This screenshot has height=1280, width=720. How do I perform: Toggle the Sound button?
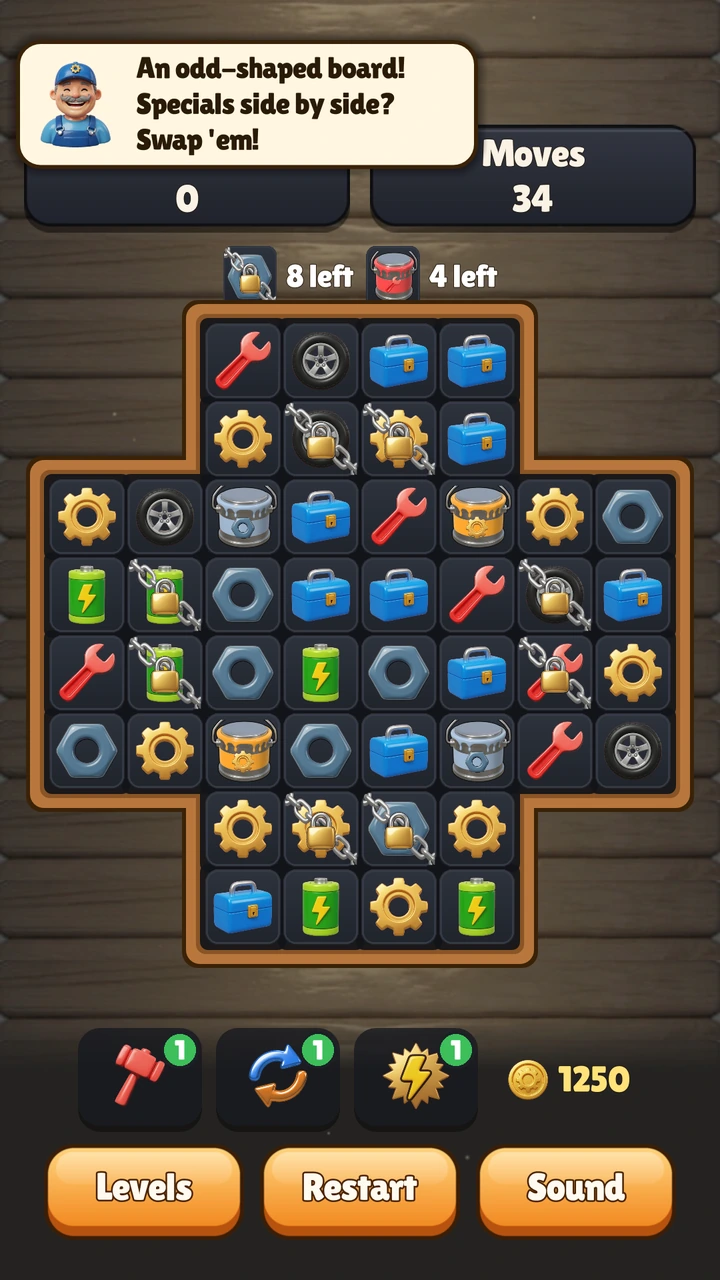point(576,1188)
